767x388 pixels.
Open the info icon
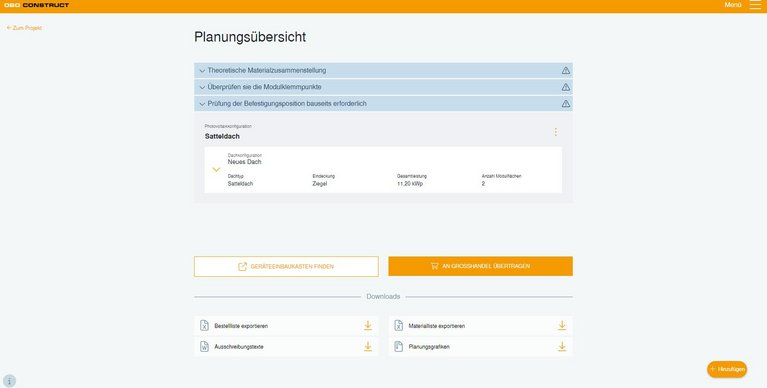tap(9, 381)
